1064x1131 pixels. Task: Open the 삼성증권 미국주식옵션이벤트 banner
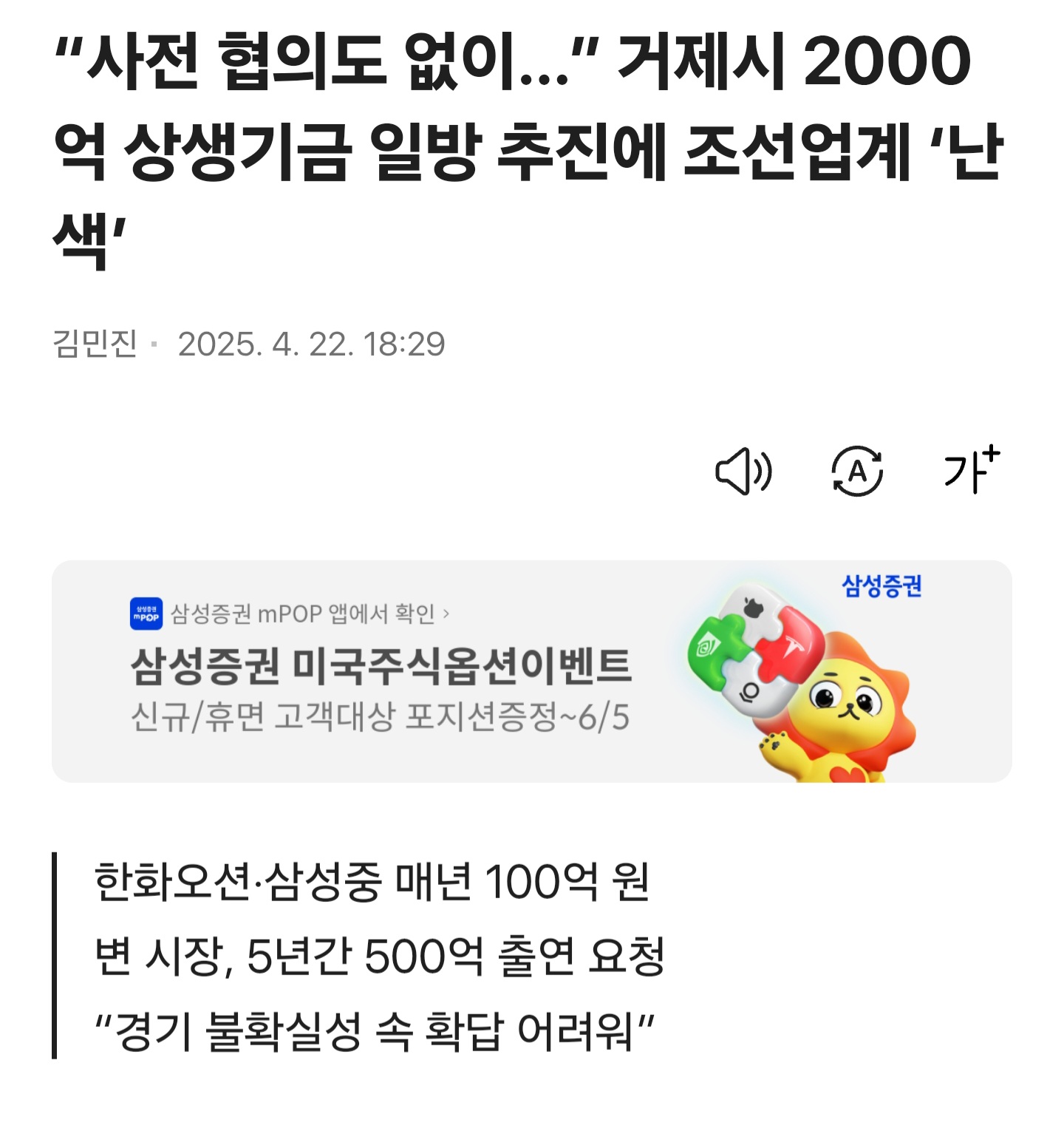click(531, 671)
